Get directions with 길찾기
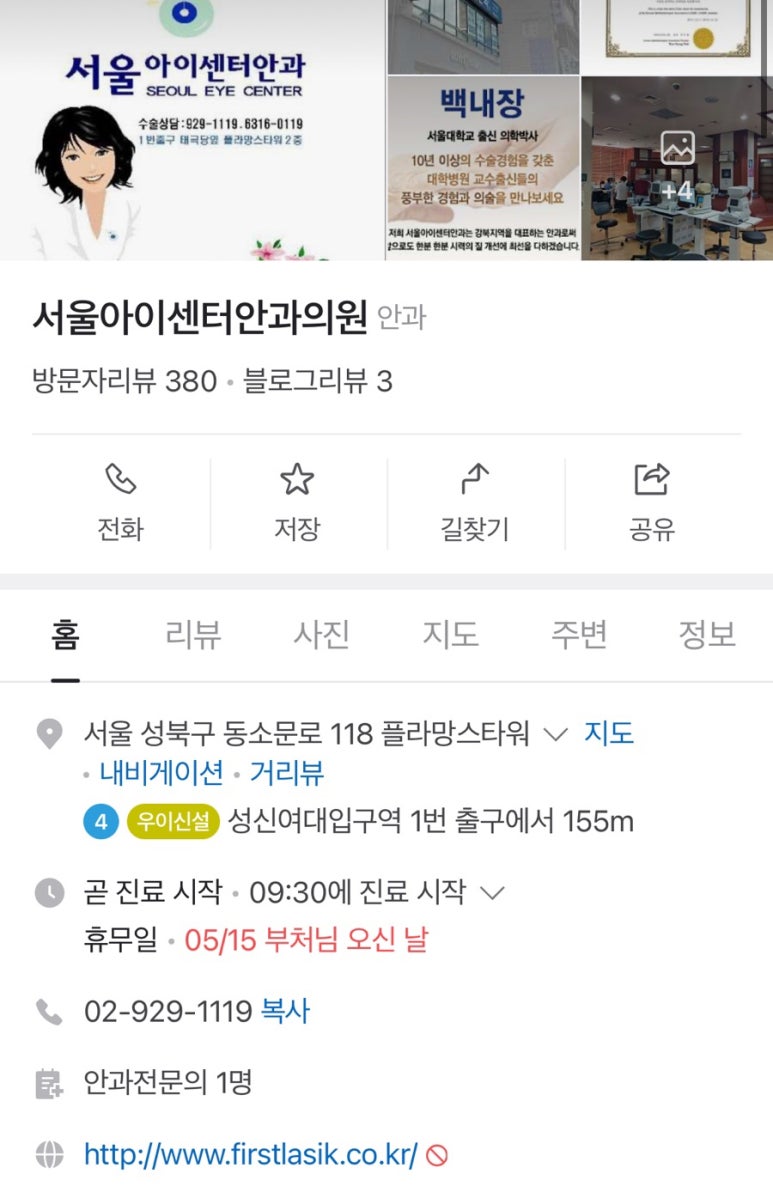Image resolution: width=773 pixels, height=1186 pixels. click(x=475, y=503)
